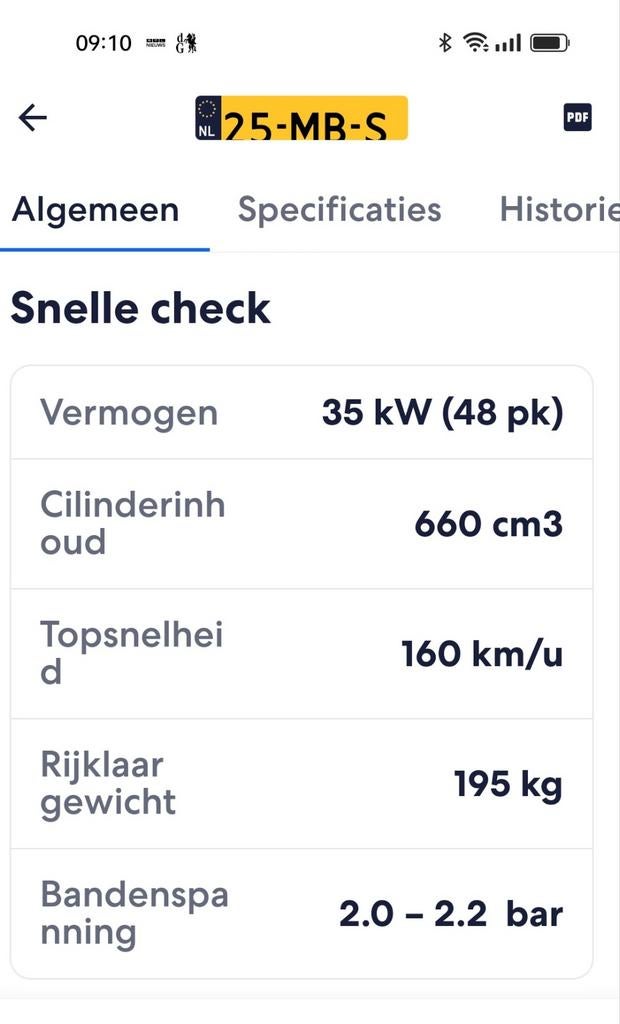620x1024 pixels.
Task: Open the Historie tab
Action: pyautogui.click(x=558, y=209)
